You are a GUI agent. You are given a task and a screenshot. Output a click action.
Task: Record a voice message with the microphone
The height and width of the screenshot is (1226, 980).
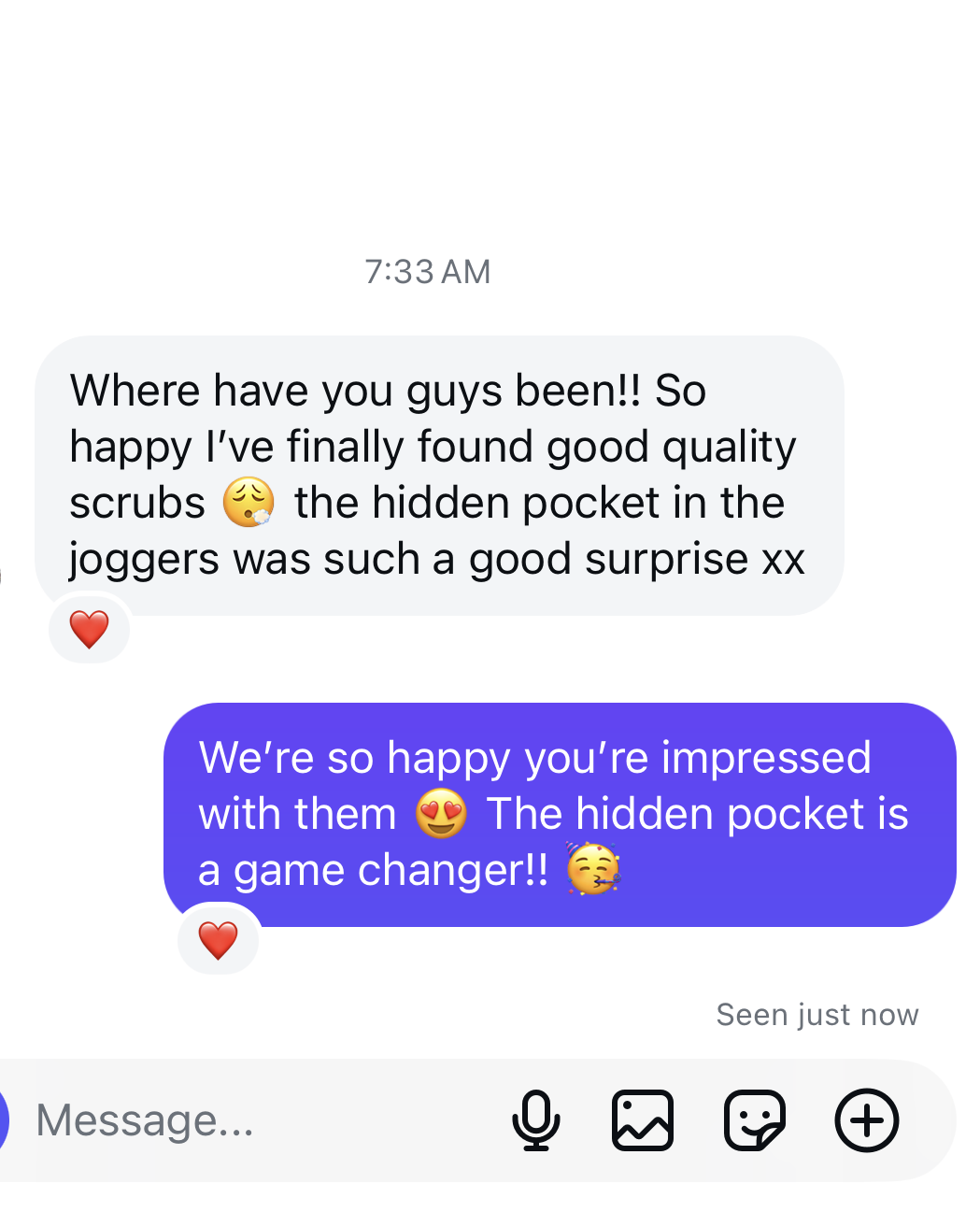(x=536, y=1119)
